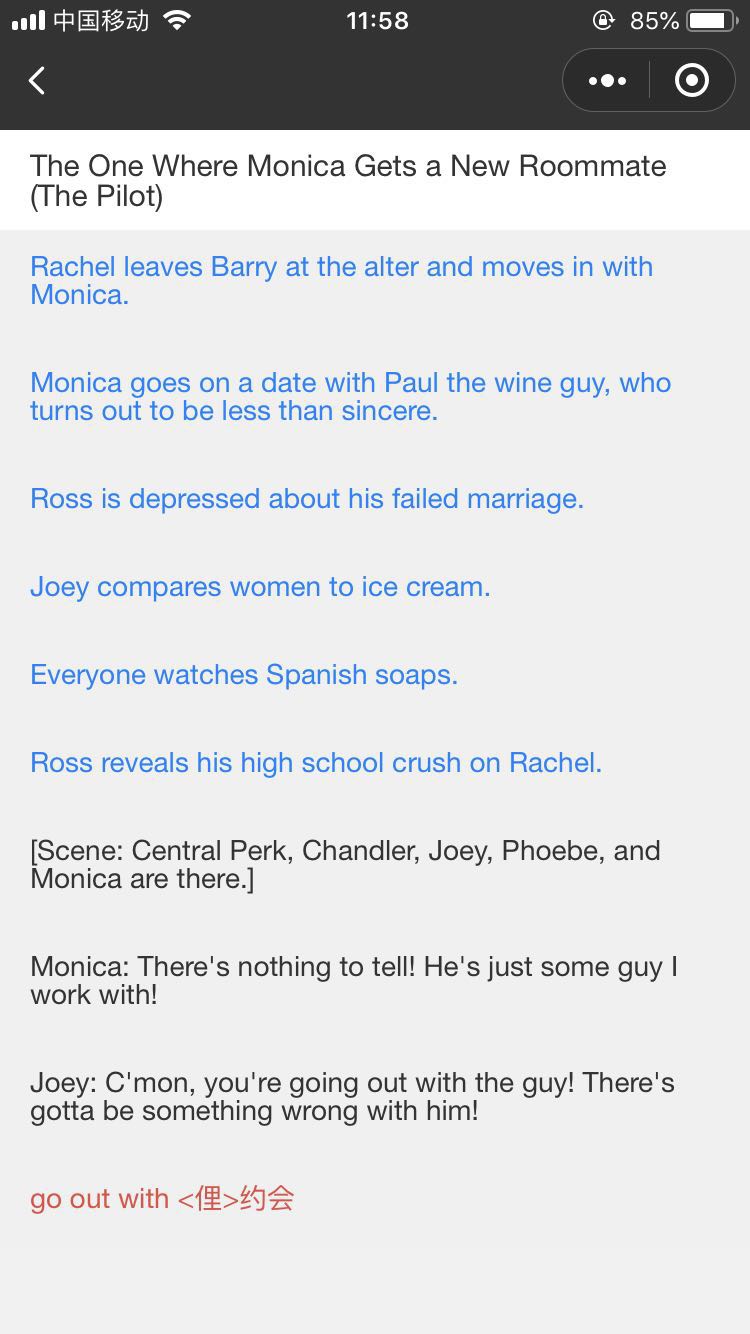Open 'Ross reveals his high school crush' link
The image size is (750, 1334).
pos(316,763)
